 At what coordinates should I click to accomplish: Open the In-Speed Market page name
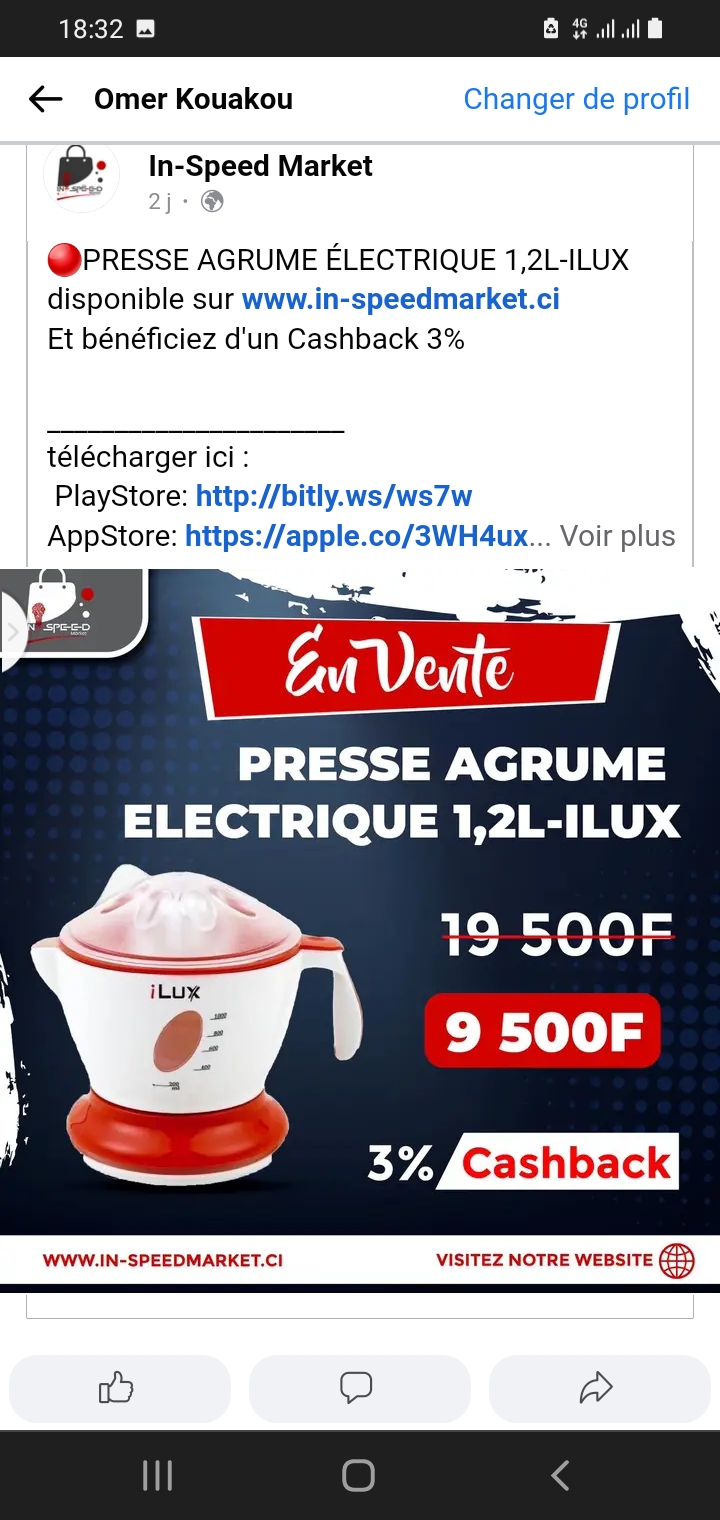coord(260,166)
